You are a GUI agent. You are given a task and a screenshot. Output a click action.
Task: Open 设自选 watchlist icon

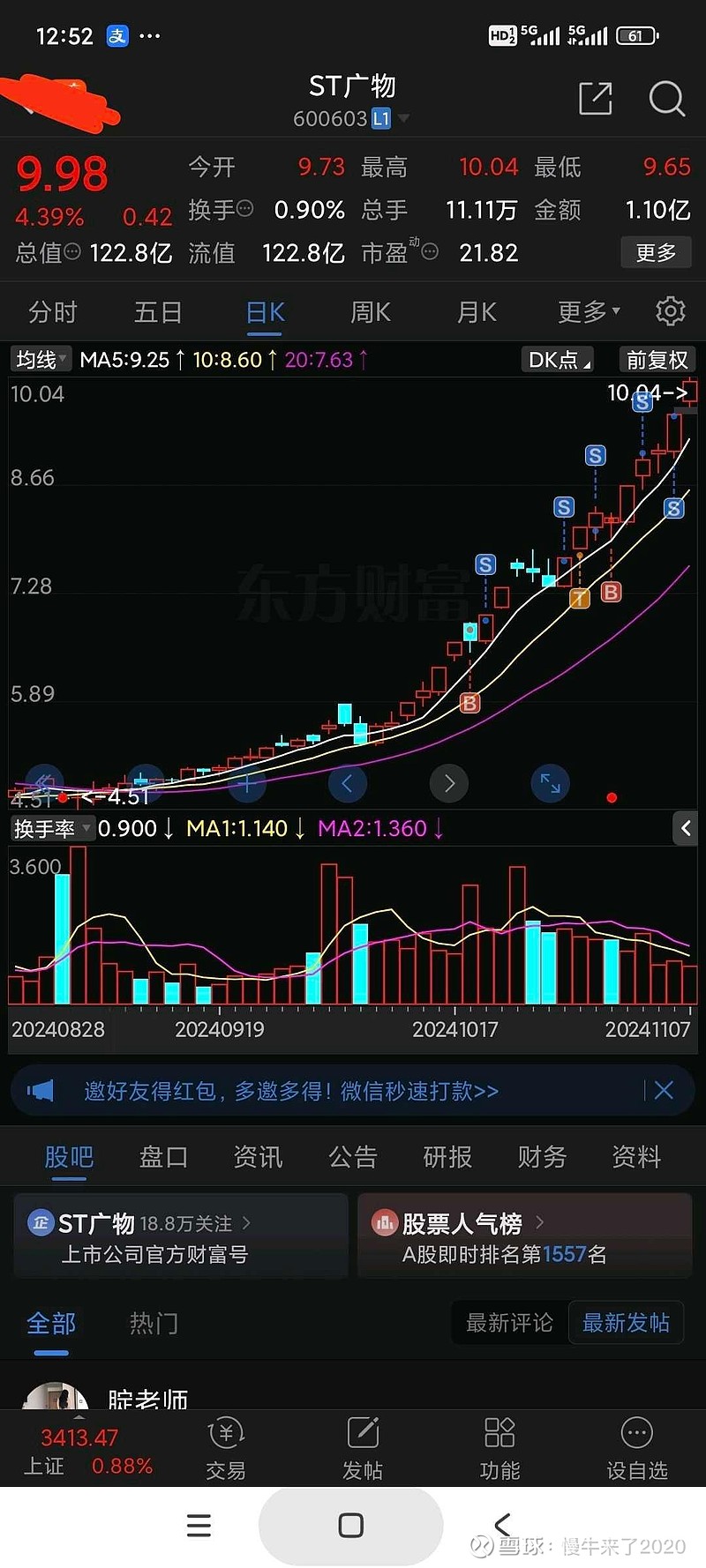637,1446
